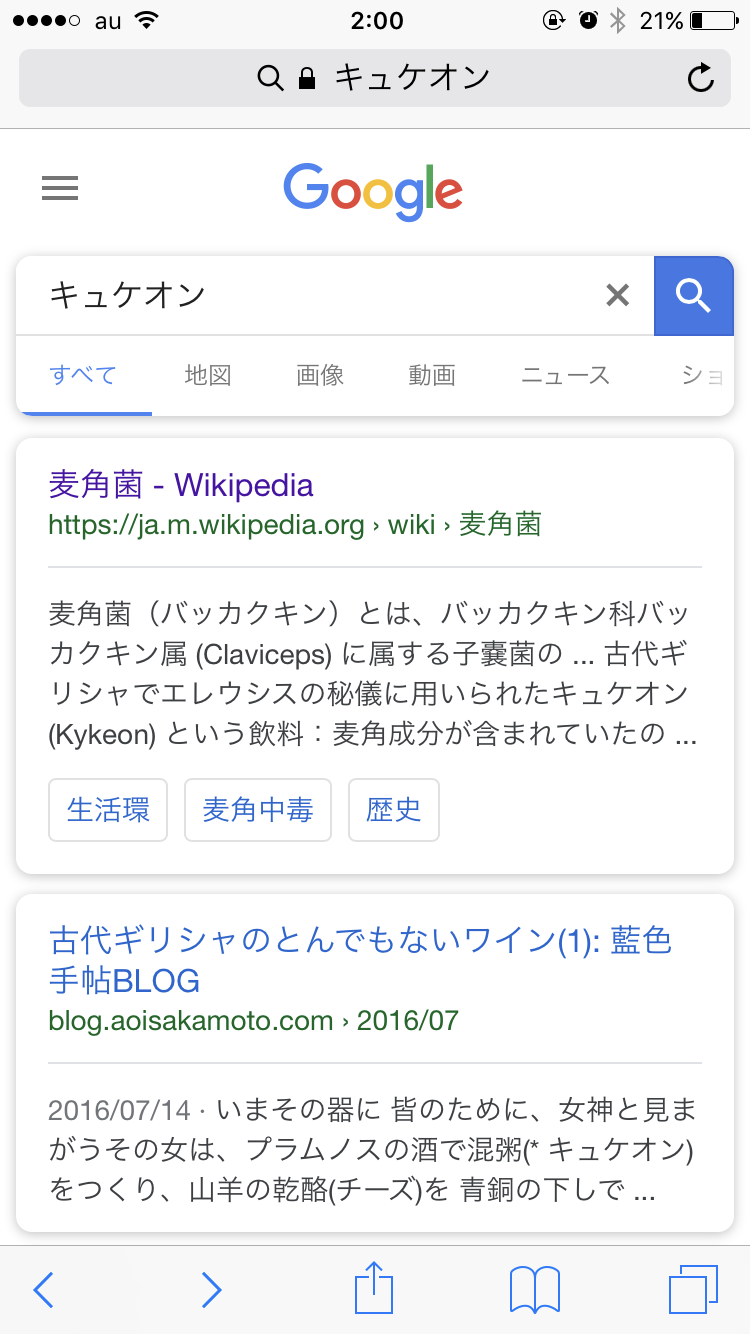Show all open tabs
The height and width of the screenshot is (1334, 750).
tap(693, 1290)
